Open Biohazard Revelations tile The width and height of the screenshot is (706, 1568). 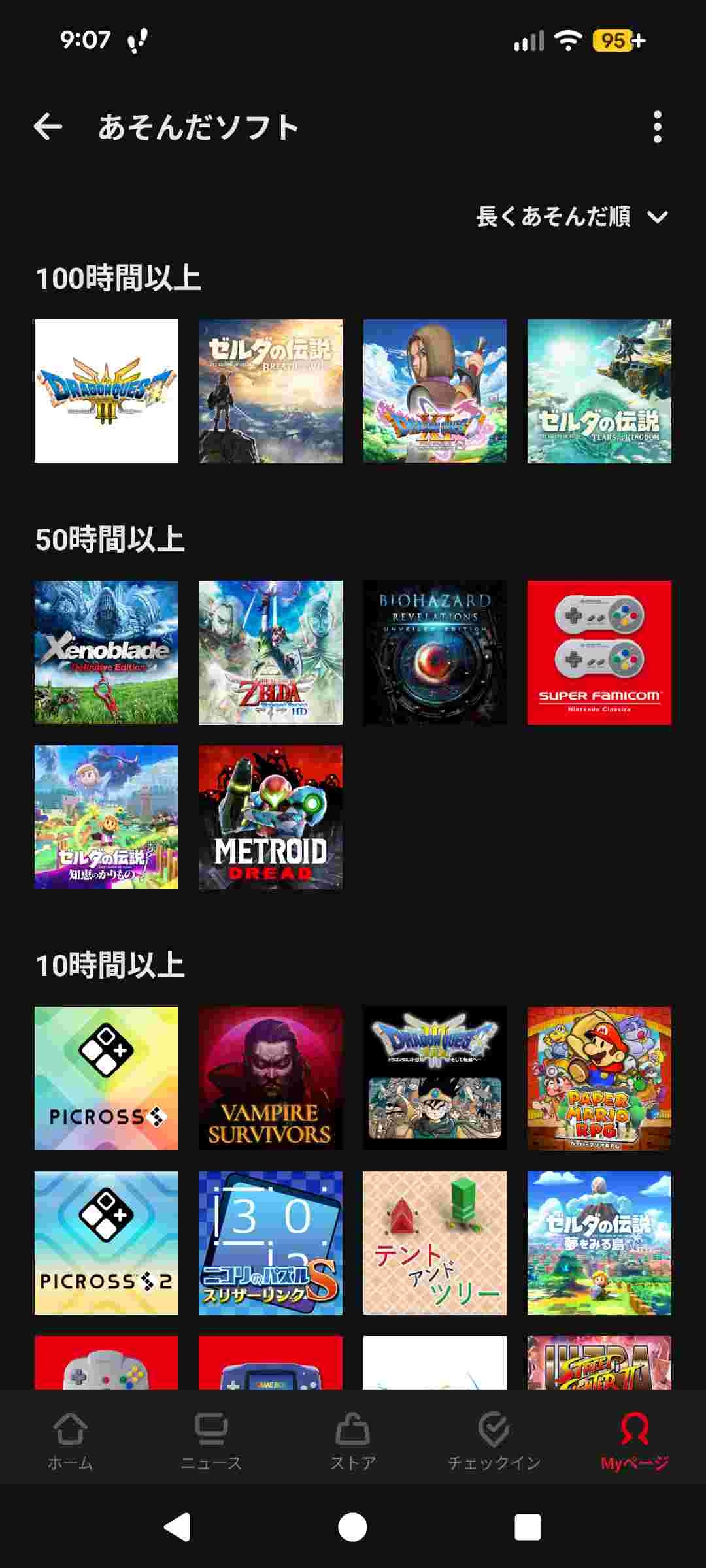coord(435,652)
